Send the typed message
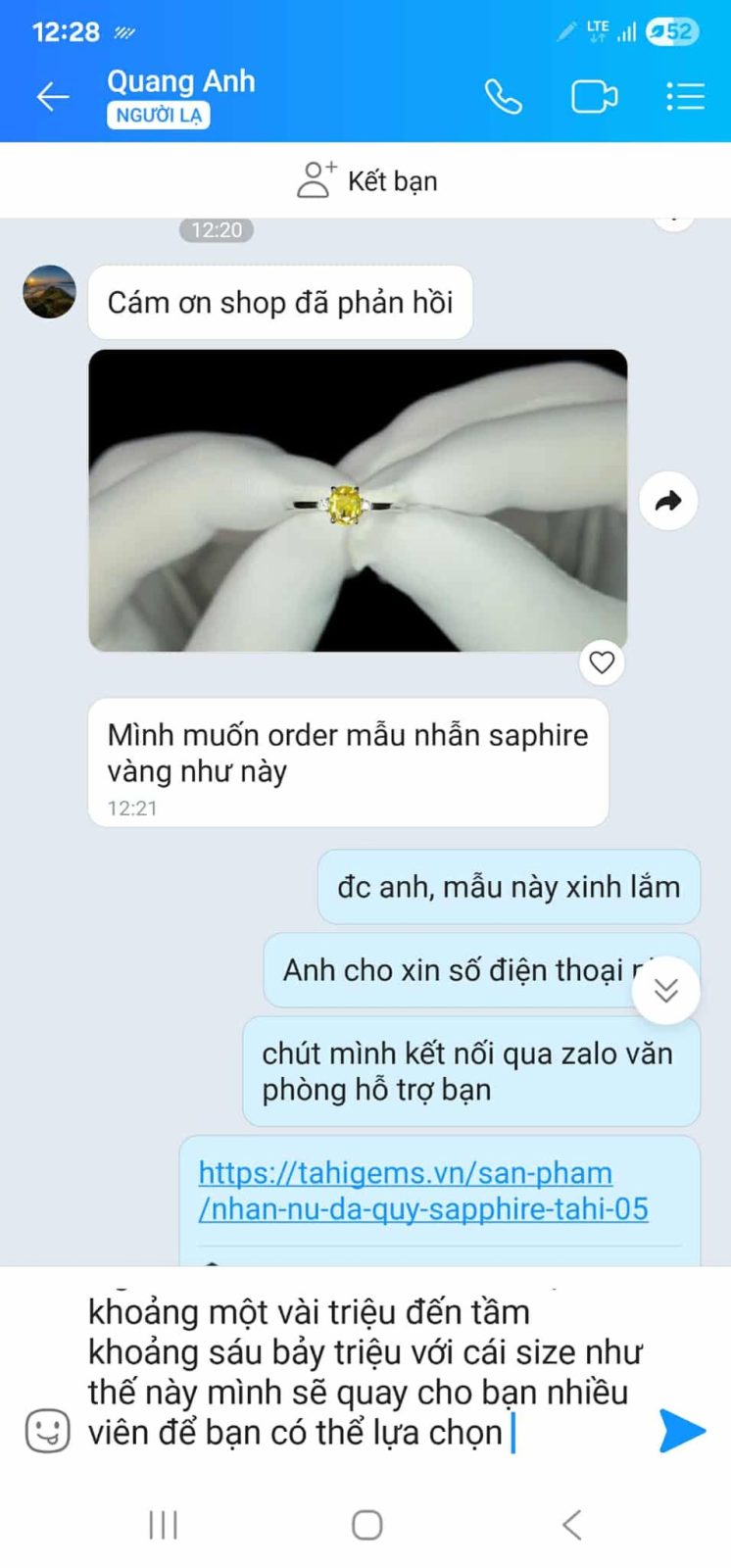Screen dimensions: 731x1568 [x=682, y=1431]
